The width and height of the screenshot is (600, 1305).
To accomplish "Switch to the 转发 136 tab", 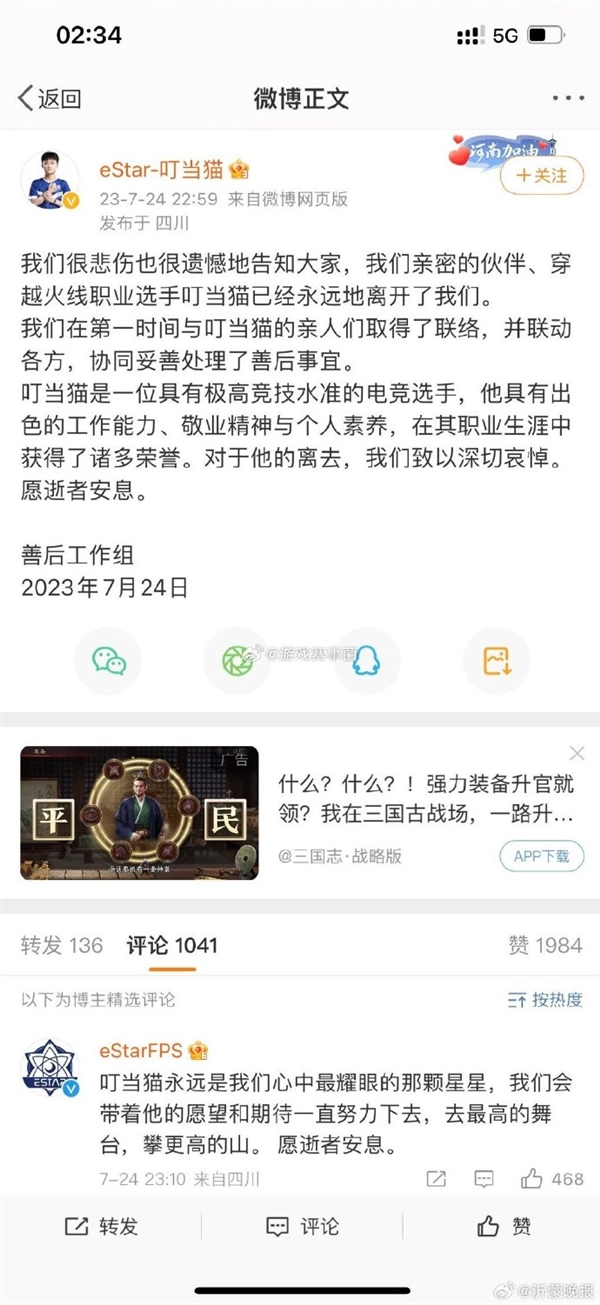I will 62,945.
